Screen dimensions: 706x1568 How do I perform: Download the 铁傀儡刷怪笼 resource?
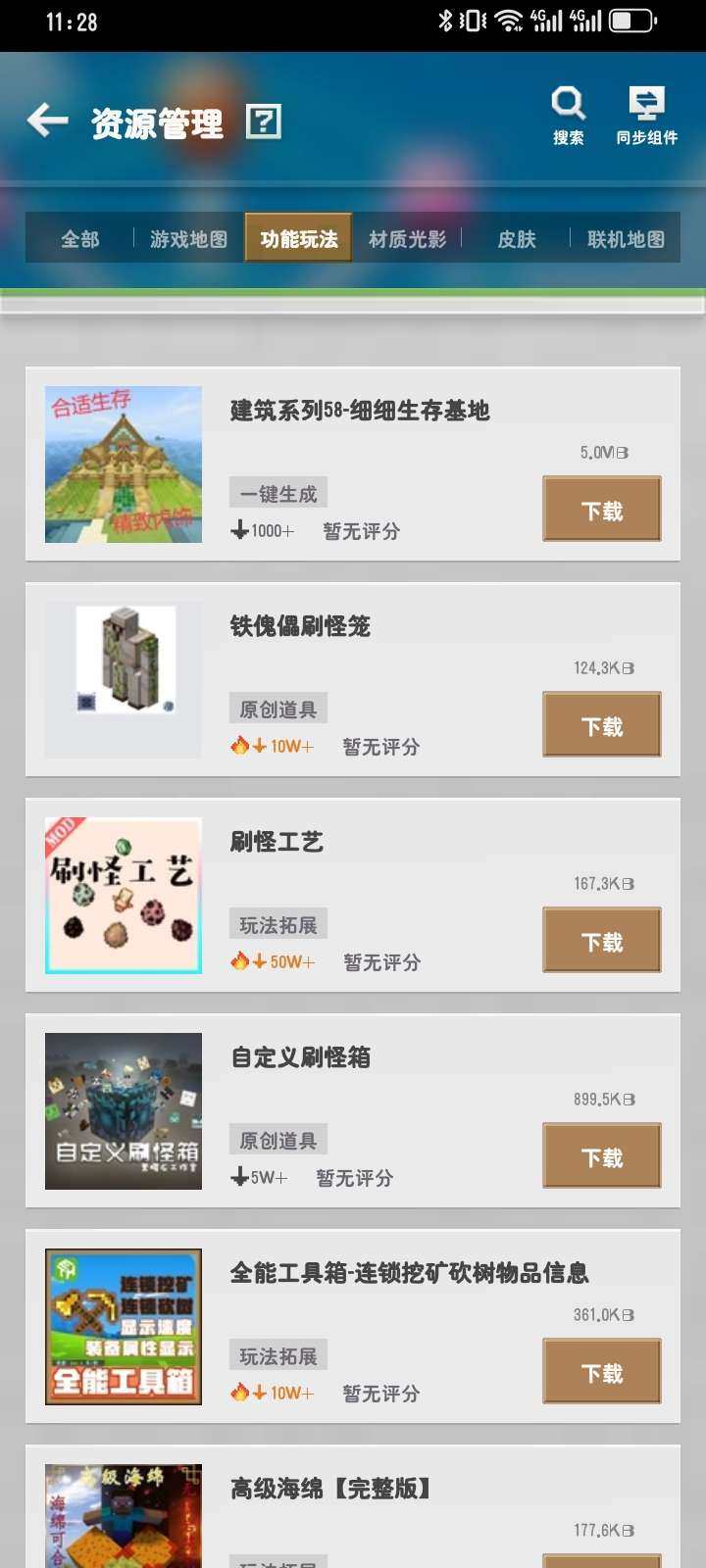tap(601, 724)
